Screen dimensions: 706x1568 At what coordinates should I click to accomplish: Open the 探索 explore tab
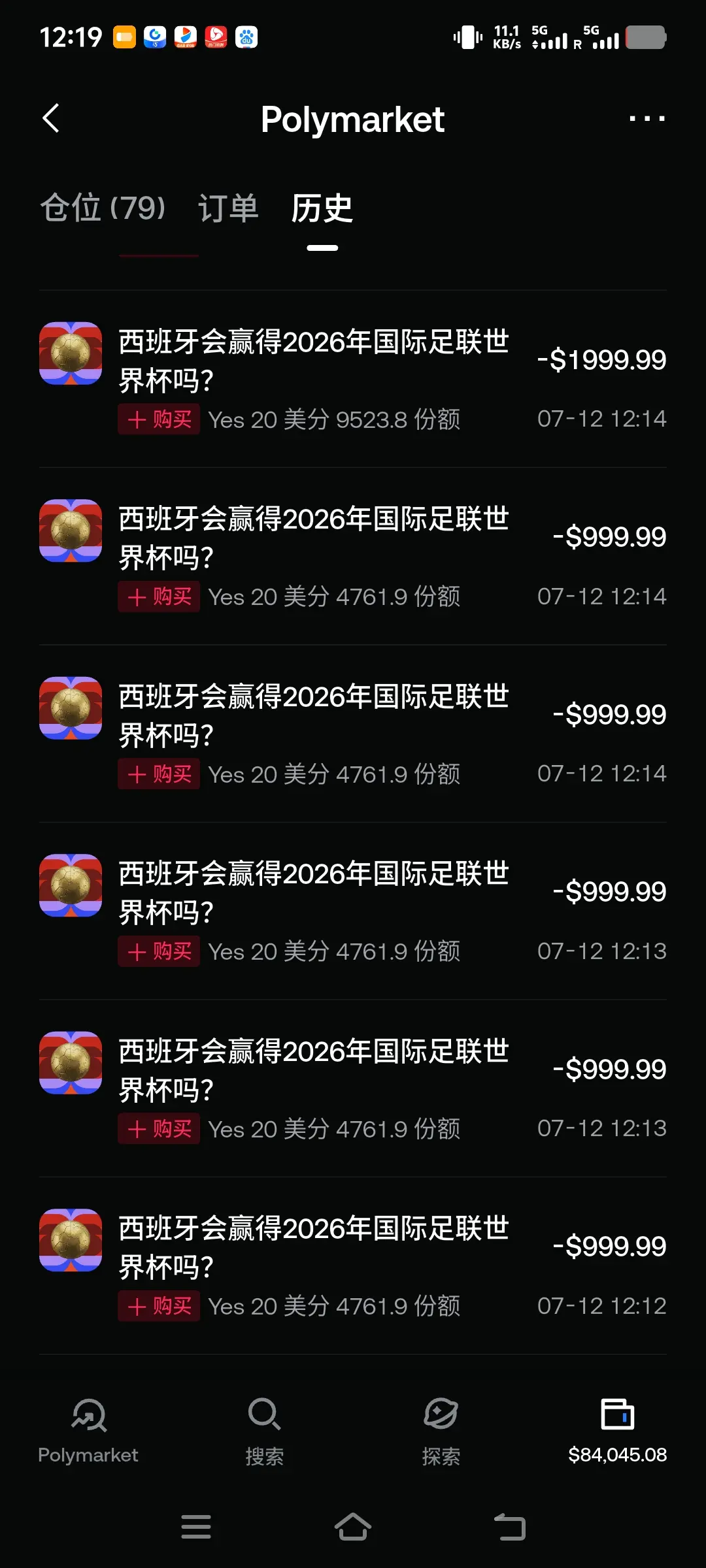pos(441,1431)
